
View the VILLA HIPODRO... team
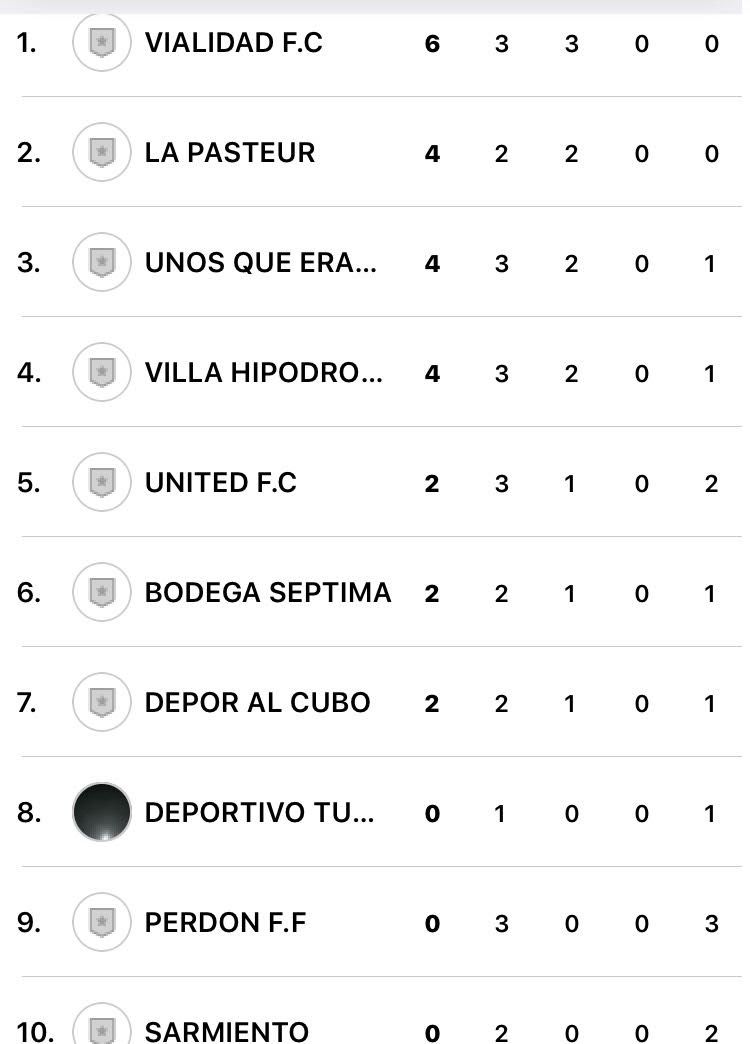(263, 373)
